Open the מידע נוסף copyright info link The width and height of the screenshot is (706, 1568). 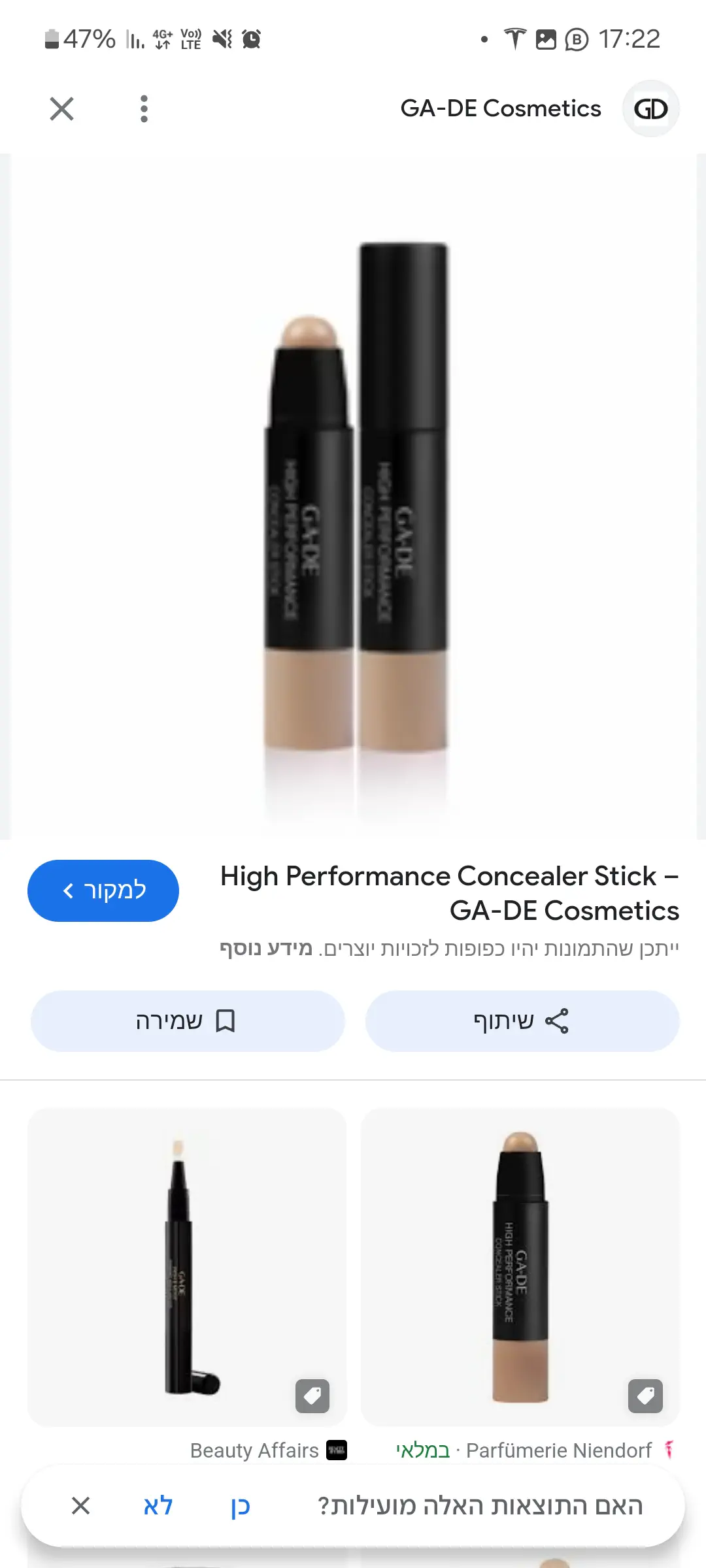(266, 948)
